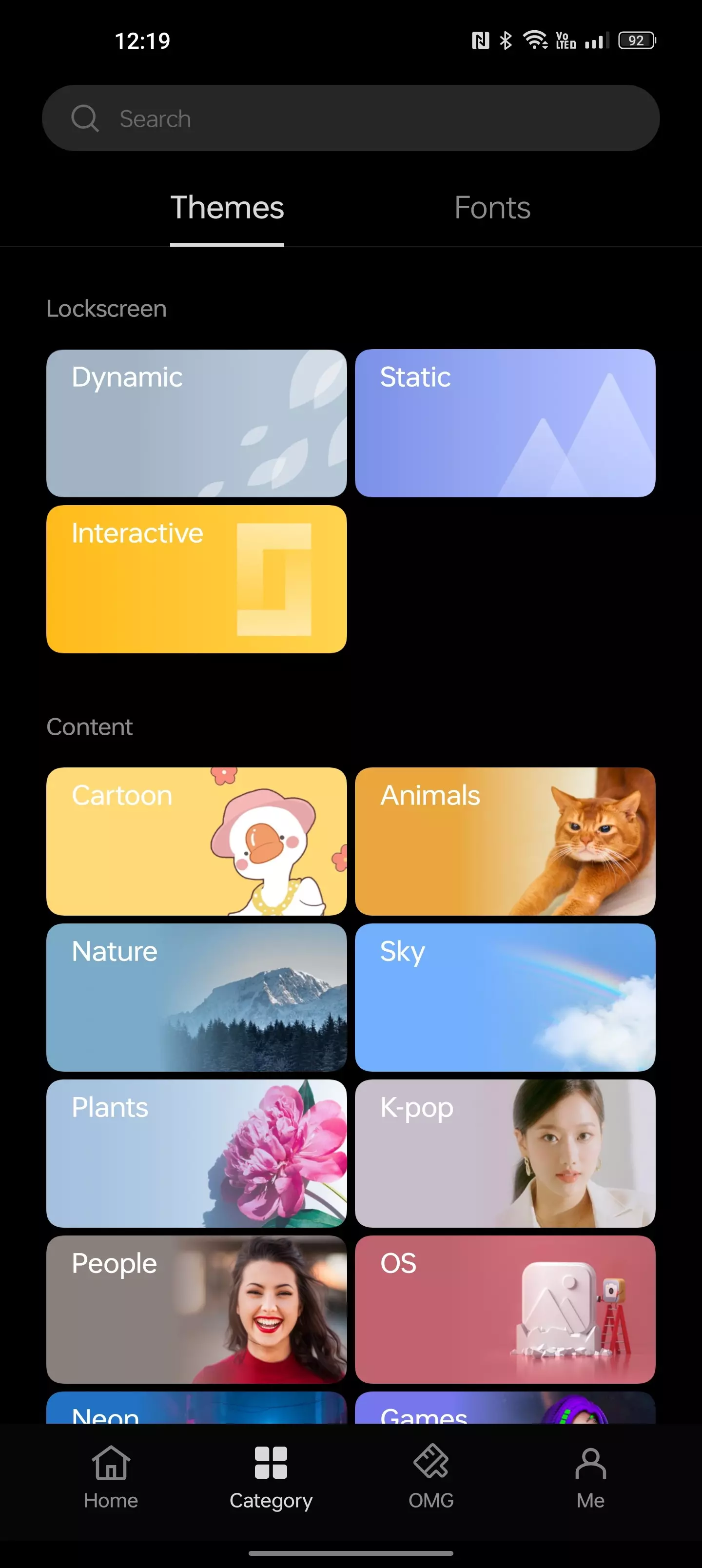Open the People category card
Screen dimensions: 702x1568
196,1309
